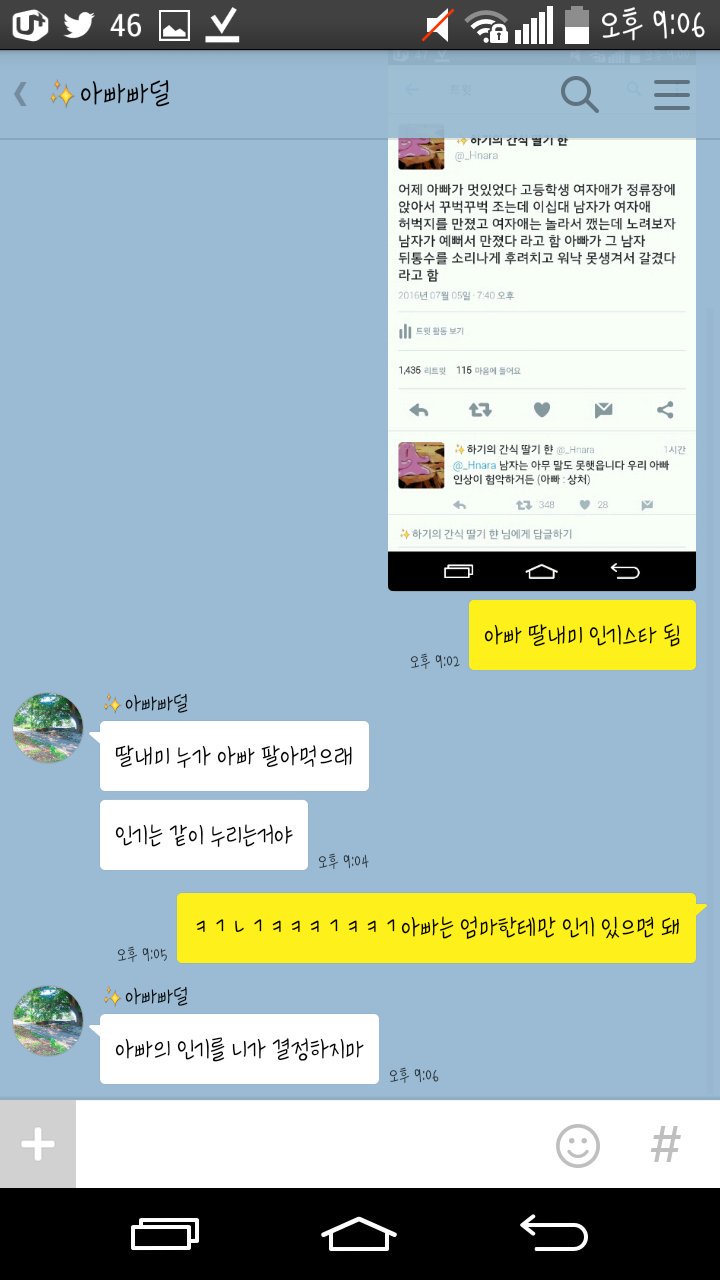Search within this chat

tap(579, 95)
